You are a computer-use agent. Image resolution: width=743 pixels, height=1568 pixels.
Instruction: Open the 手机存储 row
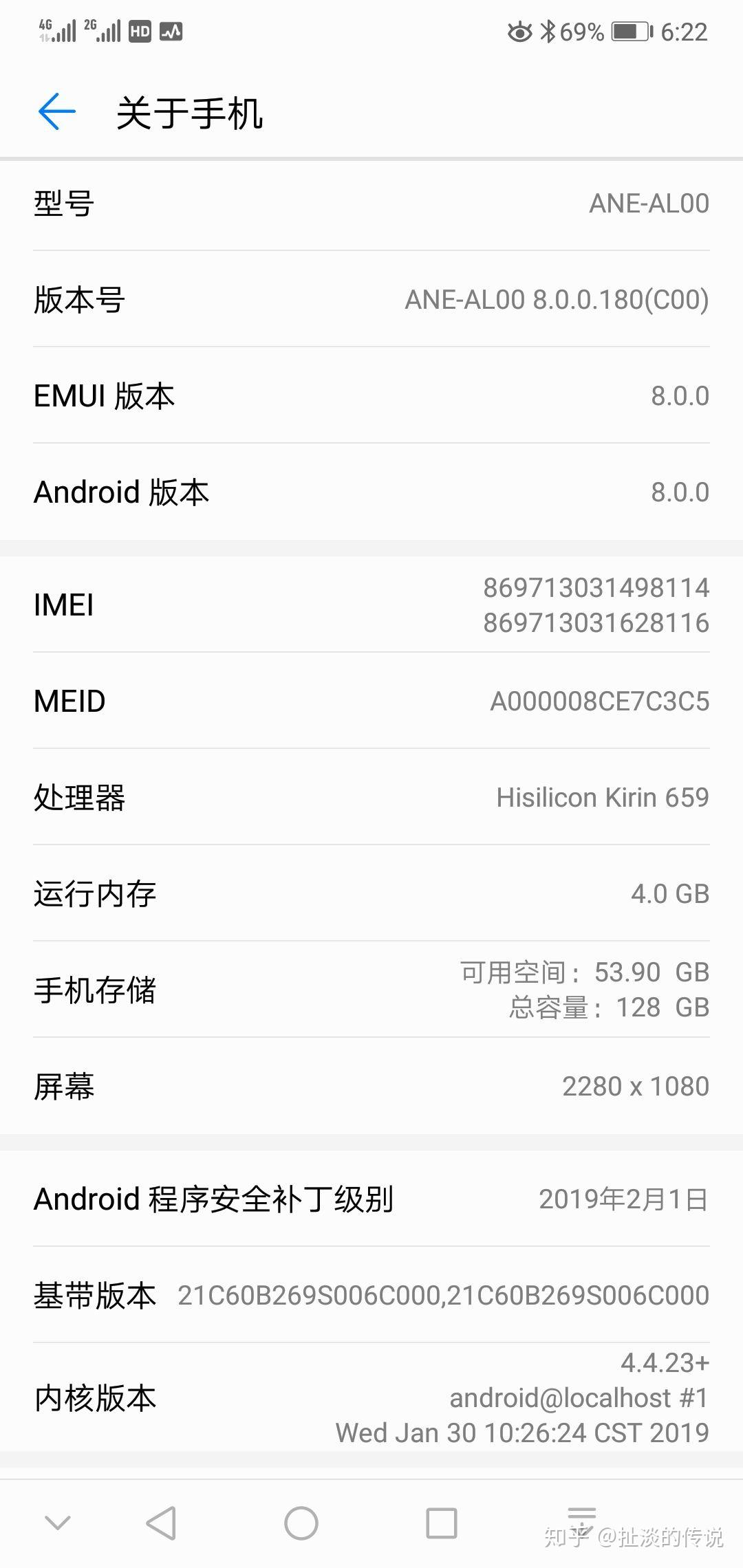click(371, 990)
